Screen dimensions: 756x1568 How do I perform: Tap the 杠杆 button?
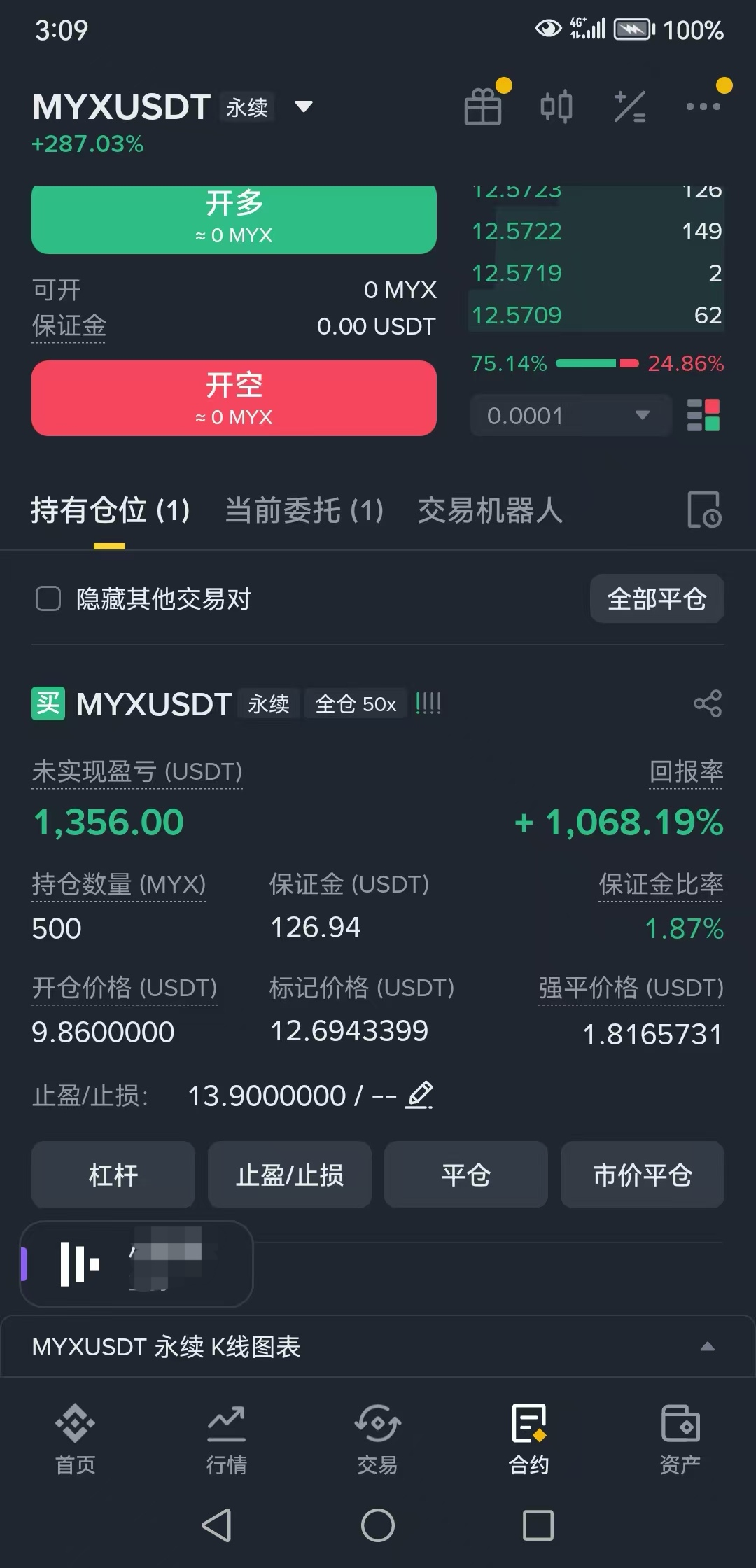113,1175
